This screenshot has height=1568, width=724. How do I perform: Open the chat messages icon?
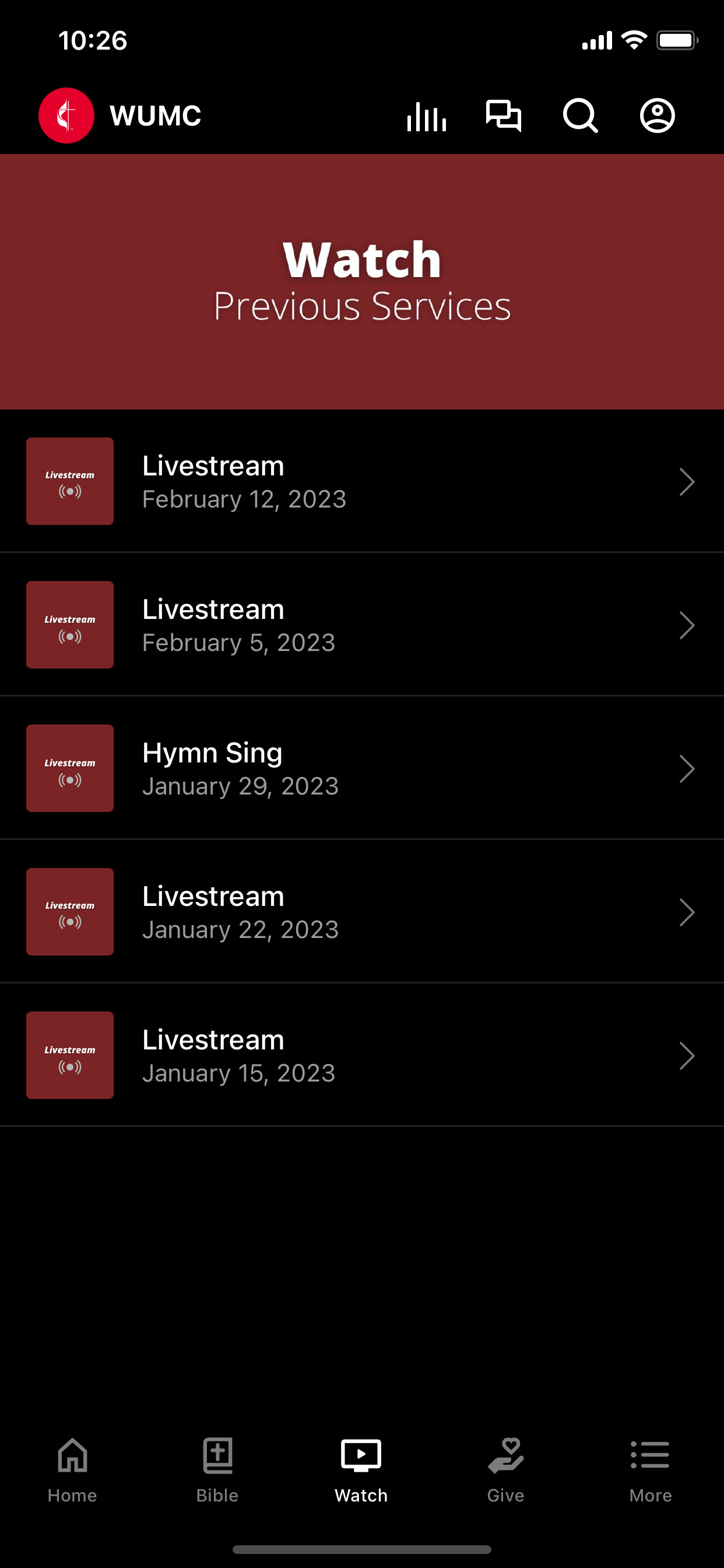click(x=503, y=116)
